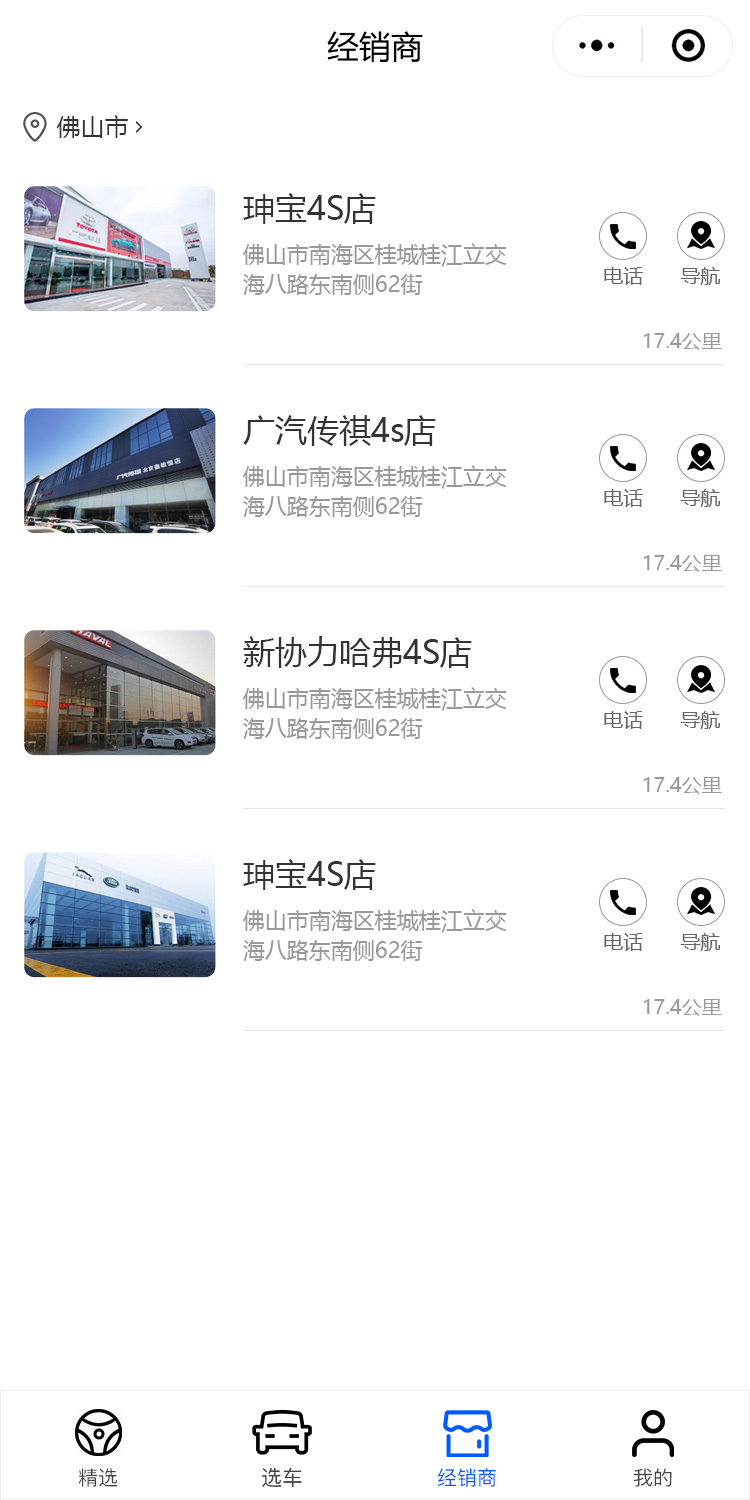Open the 珅宝4S店 with the Toyota storefront photo
Image resolution: width=750 pixels, height=1500 pixels.
click(310, 210)
